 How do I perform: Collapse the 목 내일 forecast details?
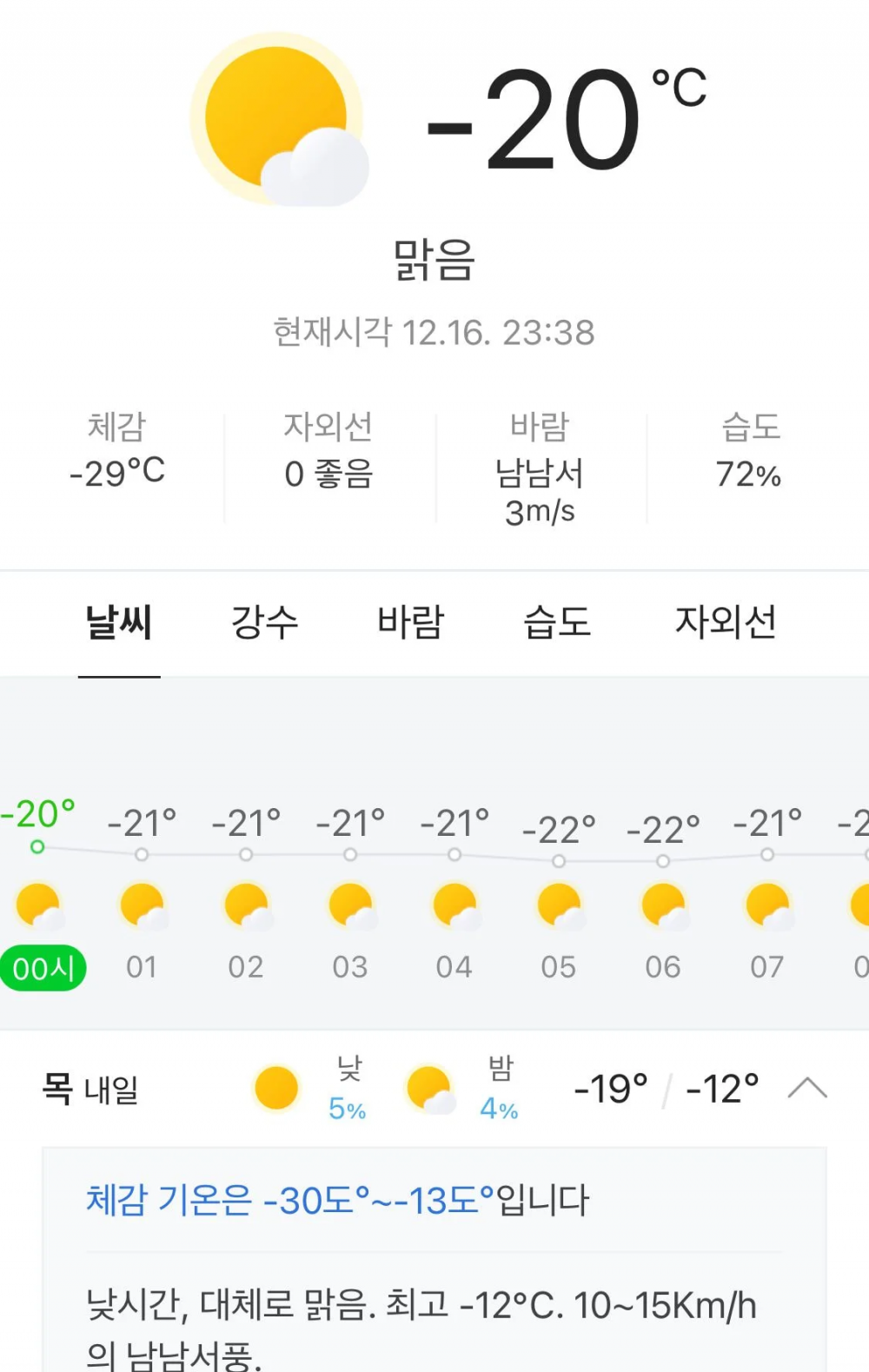point(807,1088)
